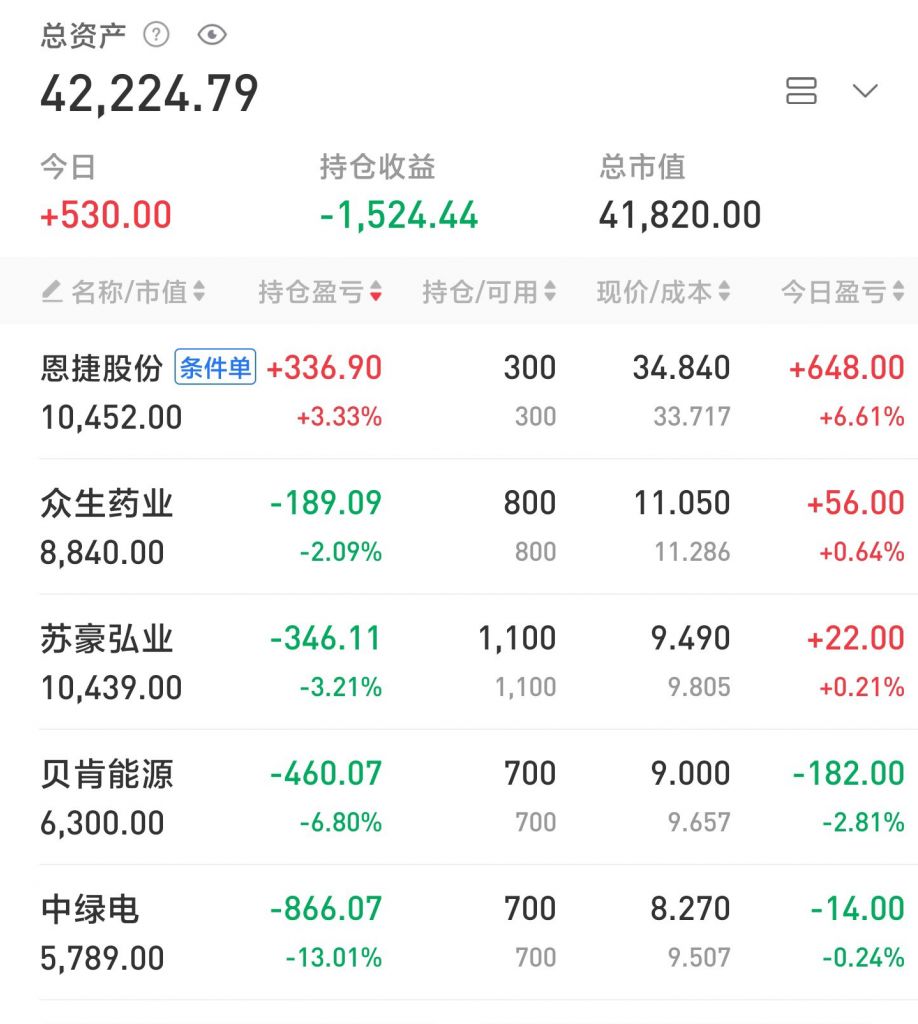Click the 总市值 value 41,820.00
Screen dimensions: 918x1024
[678, 214]
